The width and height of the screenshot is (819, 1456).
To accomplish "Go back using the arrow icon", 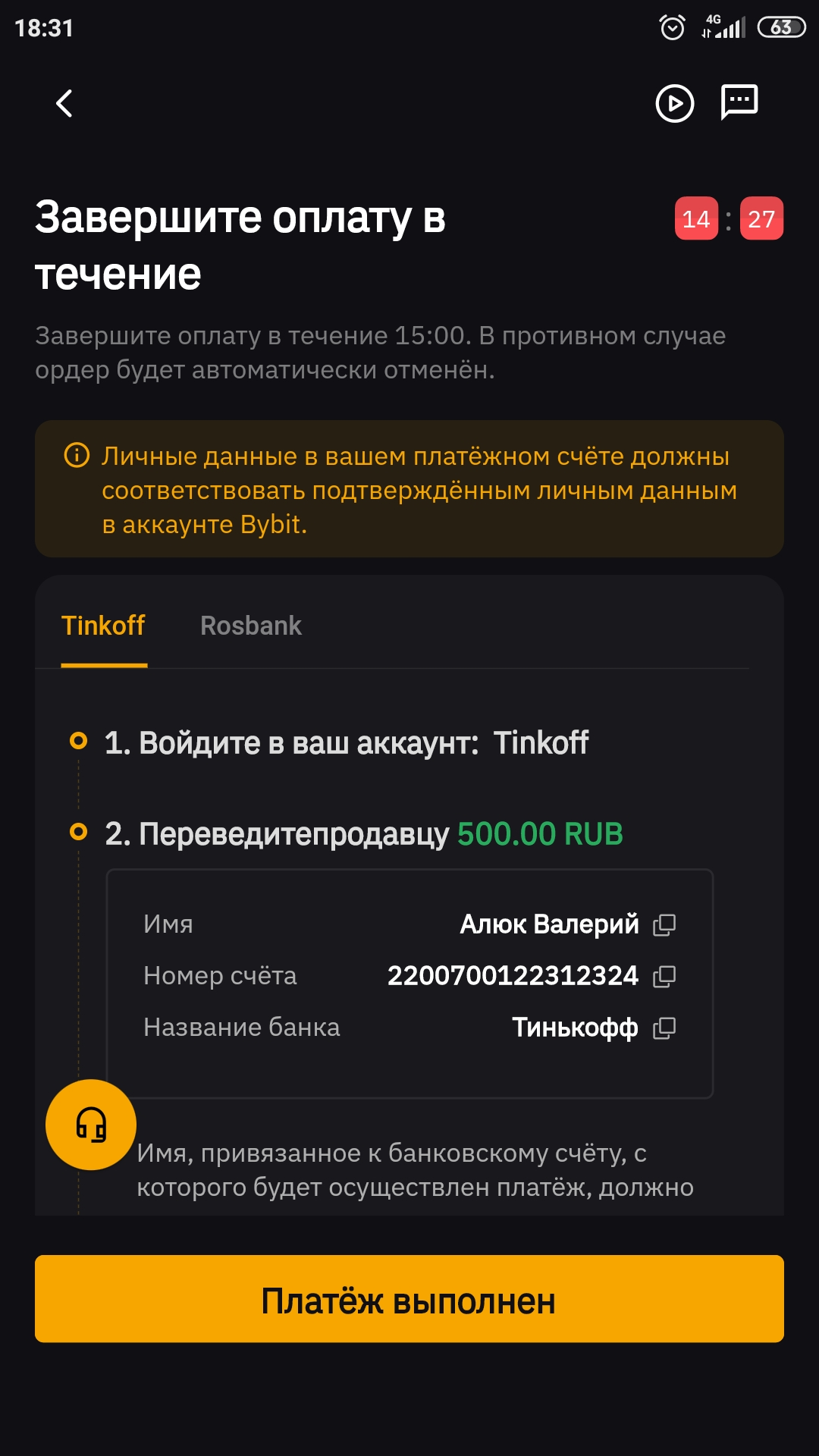I will pyautogui.click(x=65, y=104).
